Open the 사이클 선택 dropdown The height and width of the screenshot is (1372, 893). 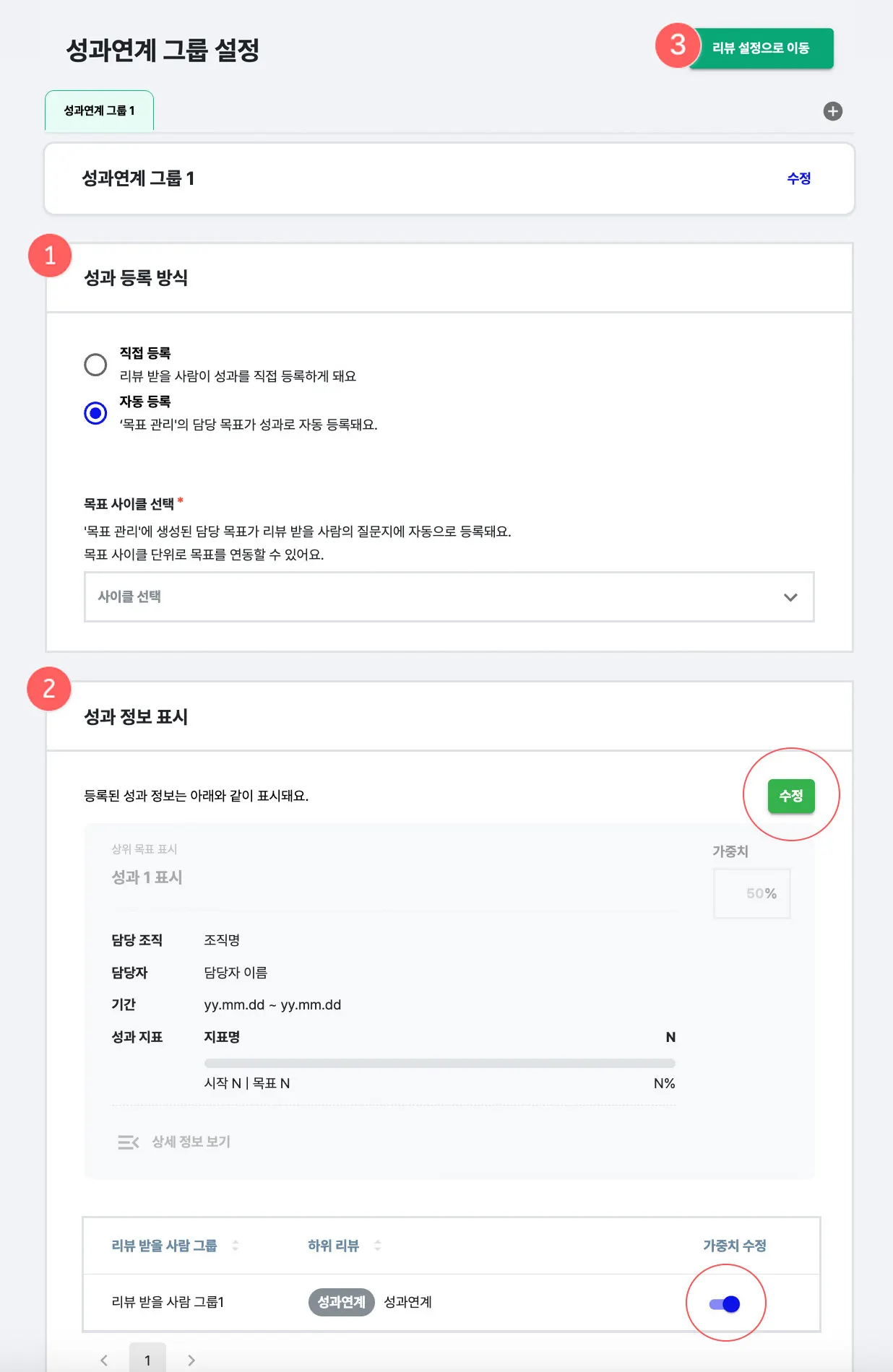click(449, 596)
